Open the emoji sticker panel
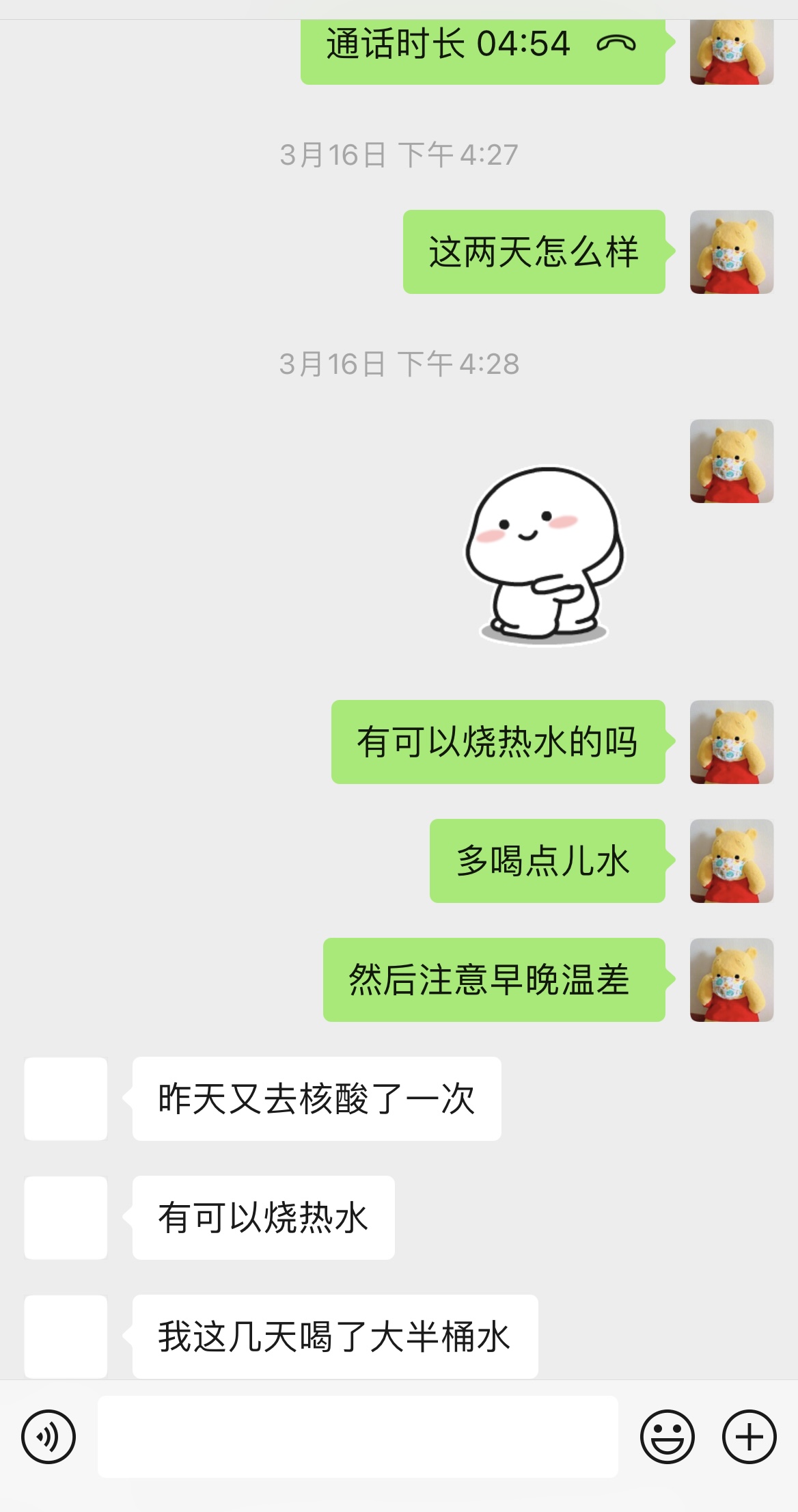The image size is (798, 1512). click(x=667, y=1437)
